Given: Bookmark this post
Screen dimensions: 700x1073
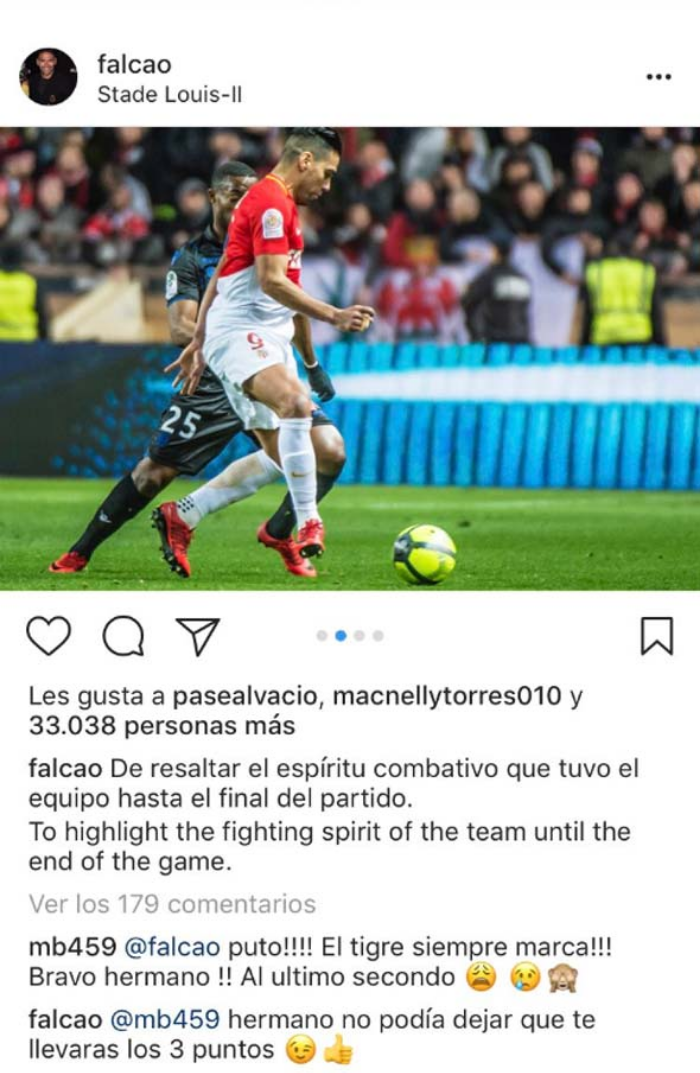Looking at the screenshot, I should pos(656,636).
